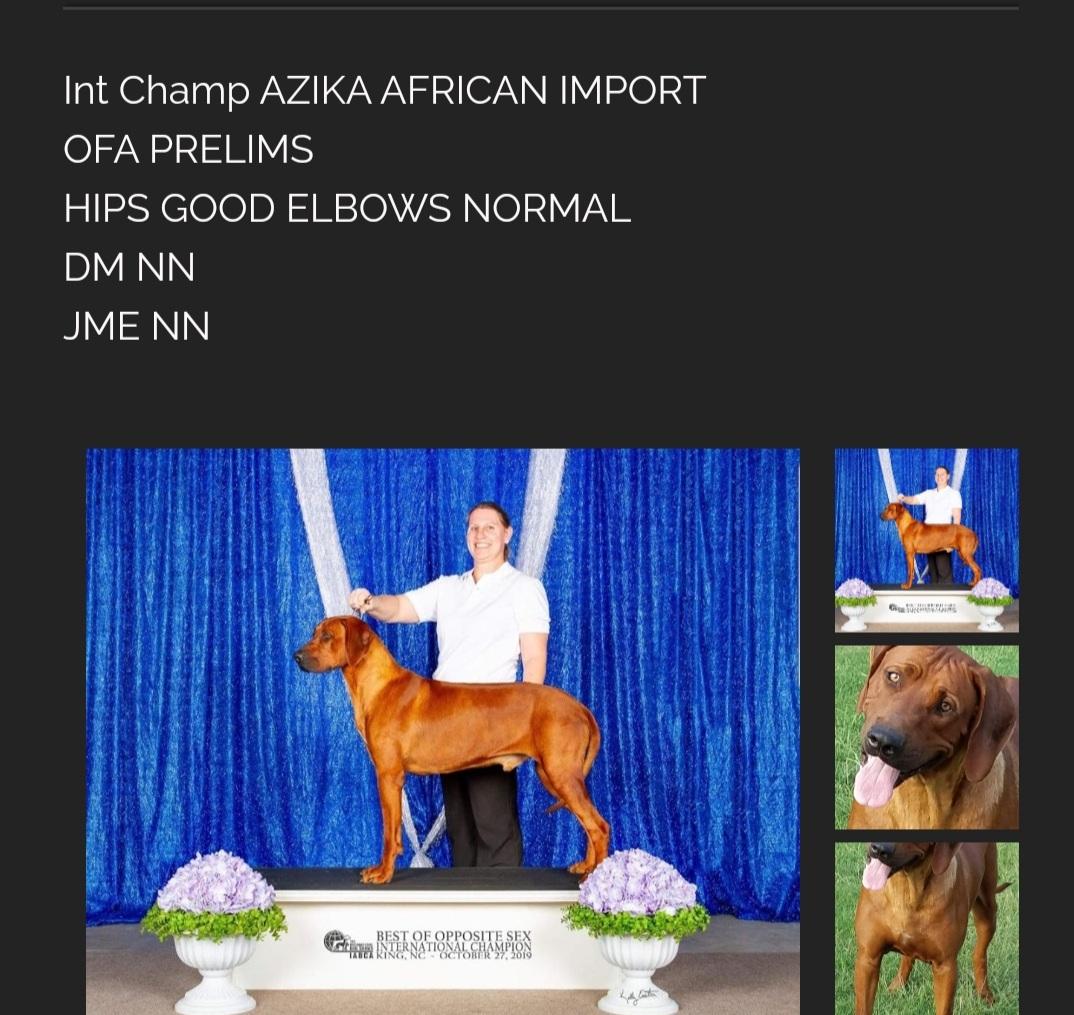The width and height of the screenshot is (1074, 1015).
Task: Select the dog standing on grass thumbnail
Action: coord(926,928)
